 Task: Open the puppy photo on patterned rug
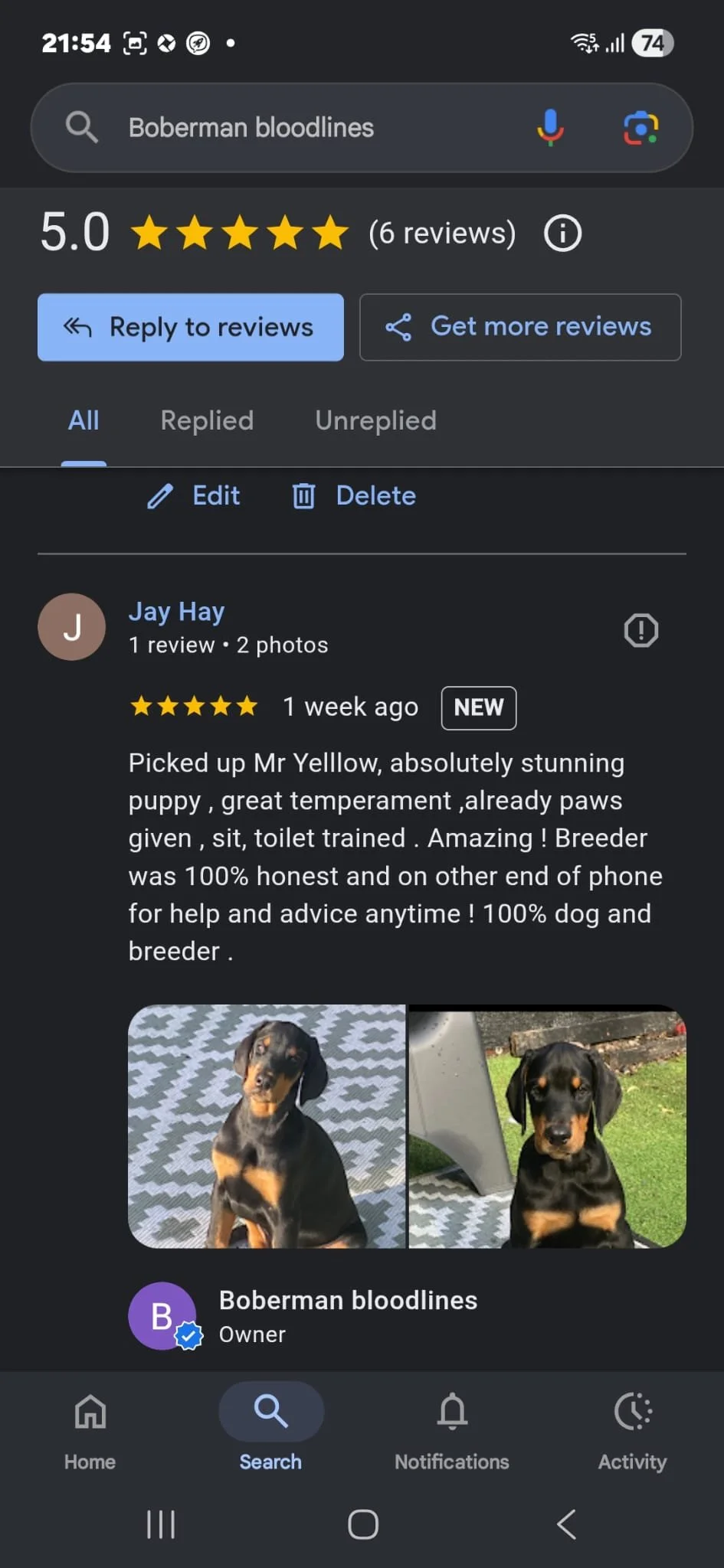point(267,1126)
